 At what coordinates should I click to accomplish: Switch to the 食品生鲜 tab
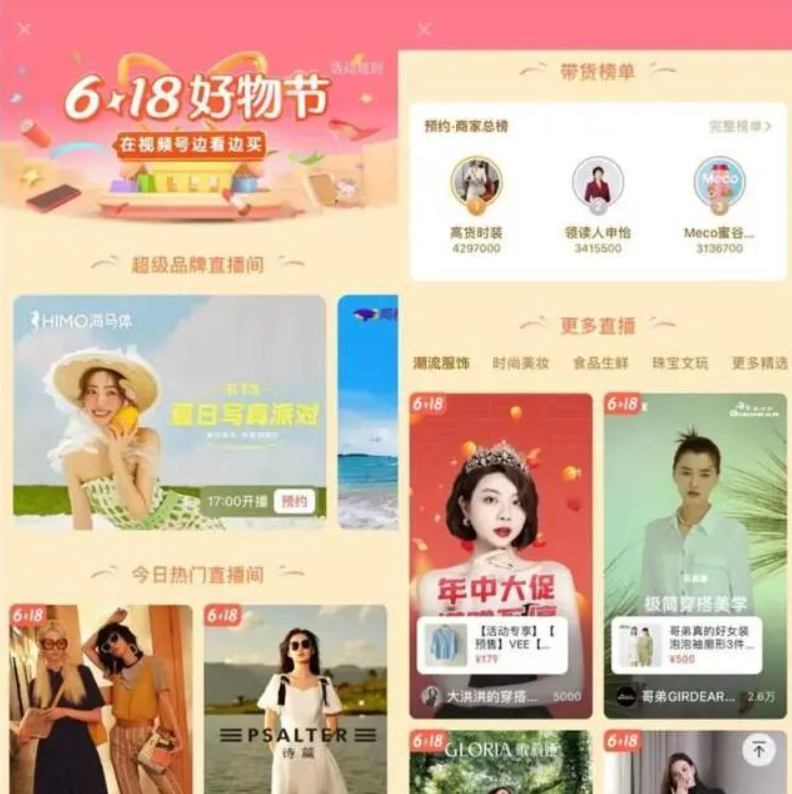[600, 364]
